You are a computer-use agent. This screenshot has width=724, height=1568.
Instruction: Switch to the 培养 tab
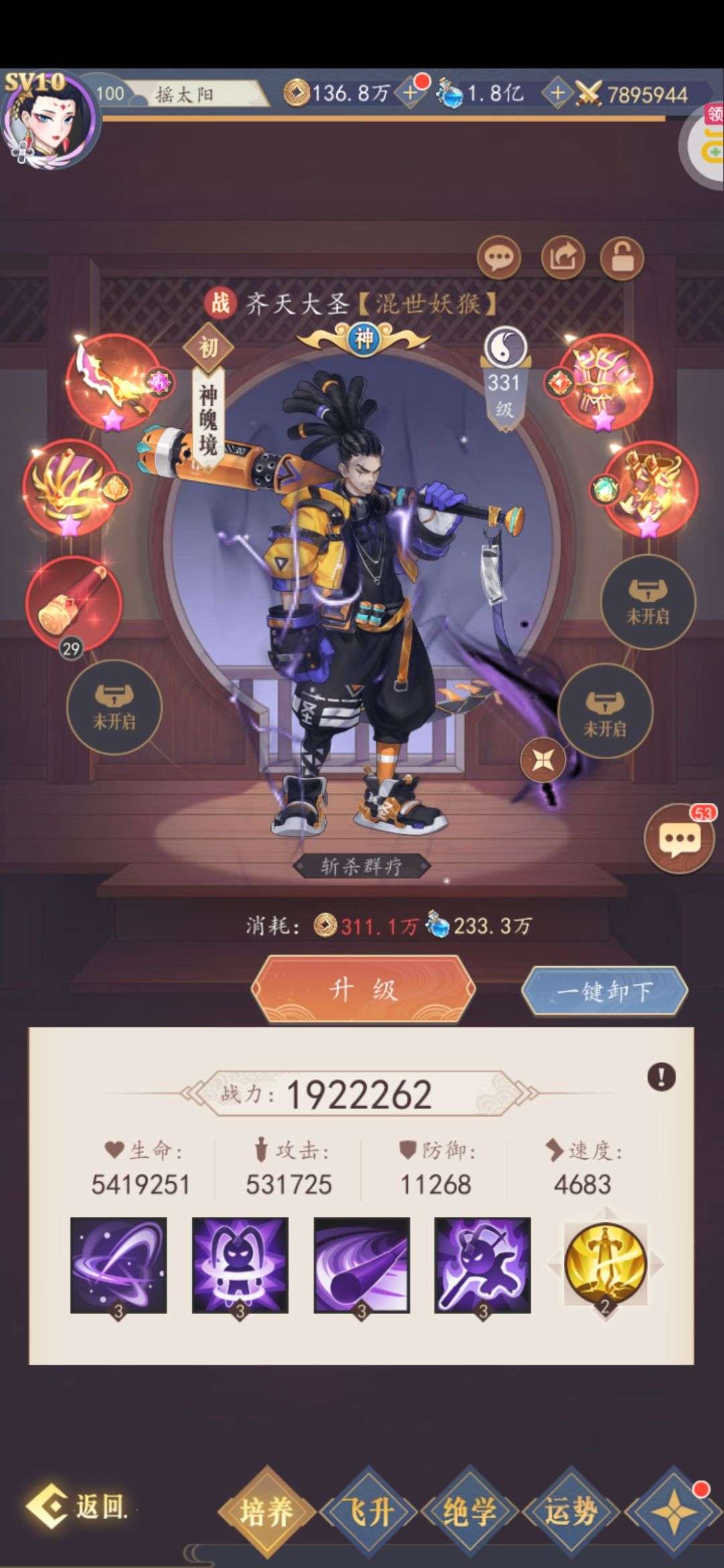pos(267,1511)
